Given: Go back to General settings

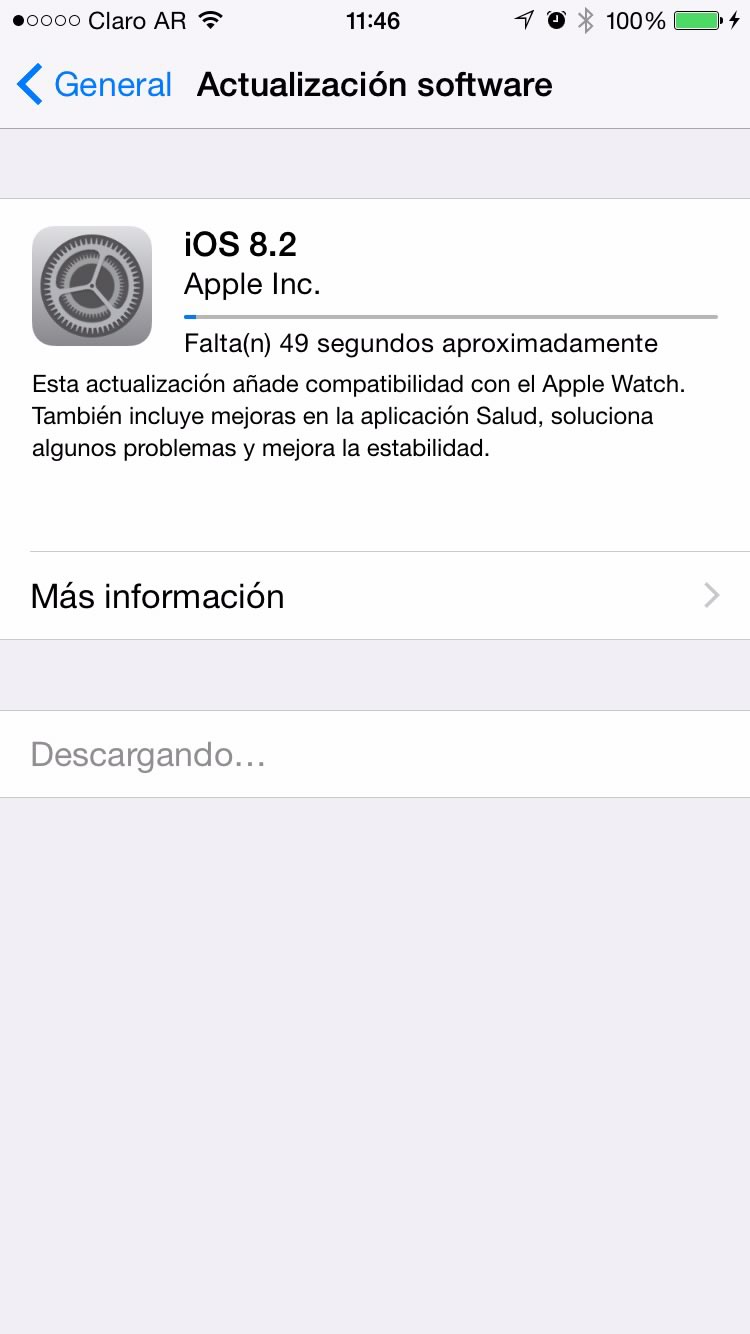Looking at the screenshot, I should 95,85.
